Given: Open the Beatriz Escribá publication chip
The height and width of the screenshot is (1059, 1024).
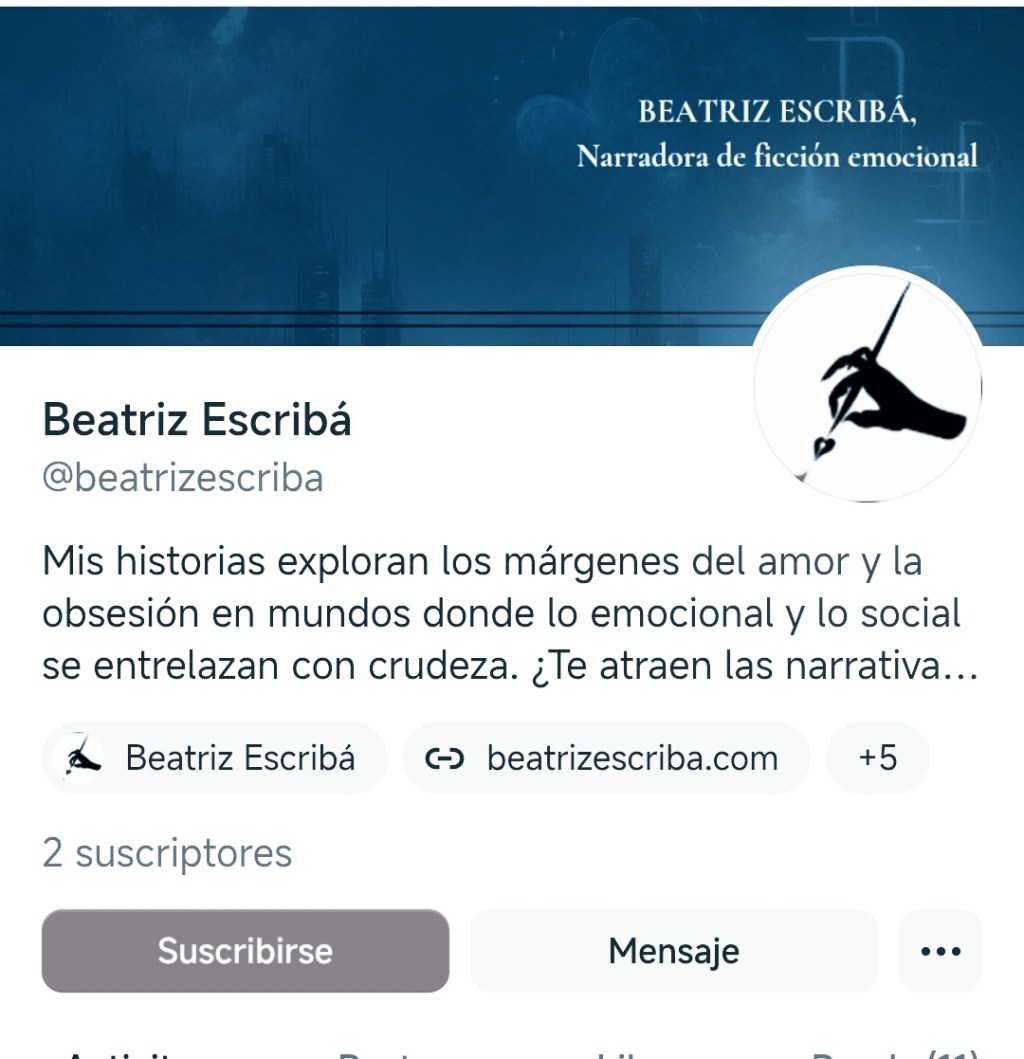Looking at the screenshot, I should click(214, 758).
